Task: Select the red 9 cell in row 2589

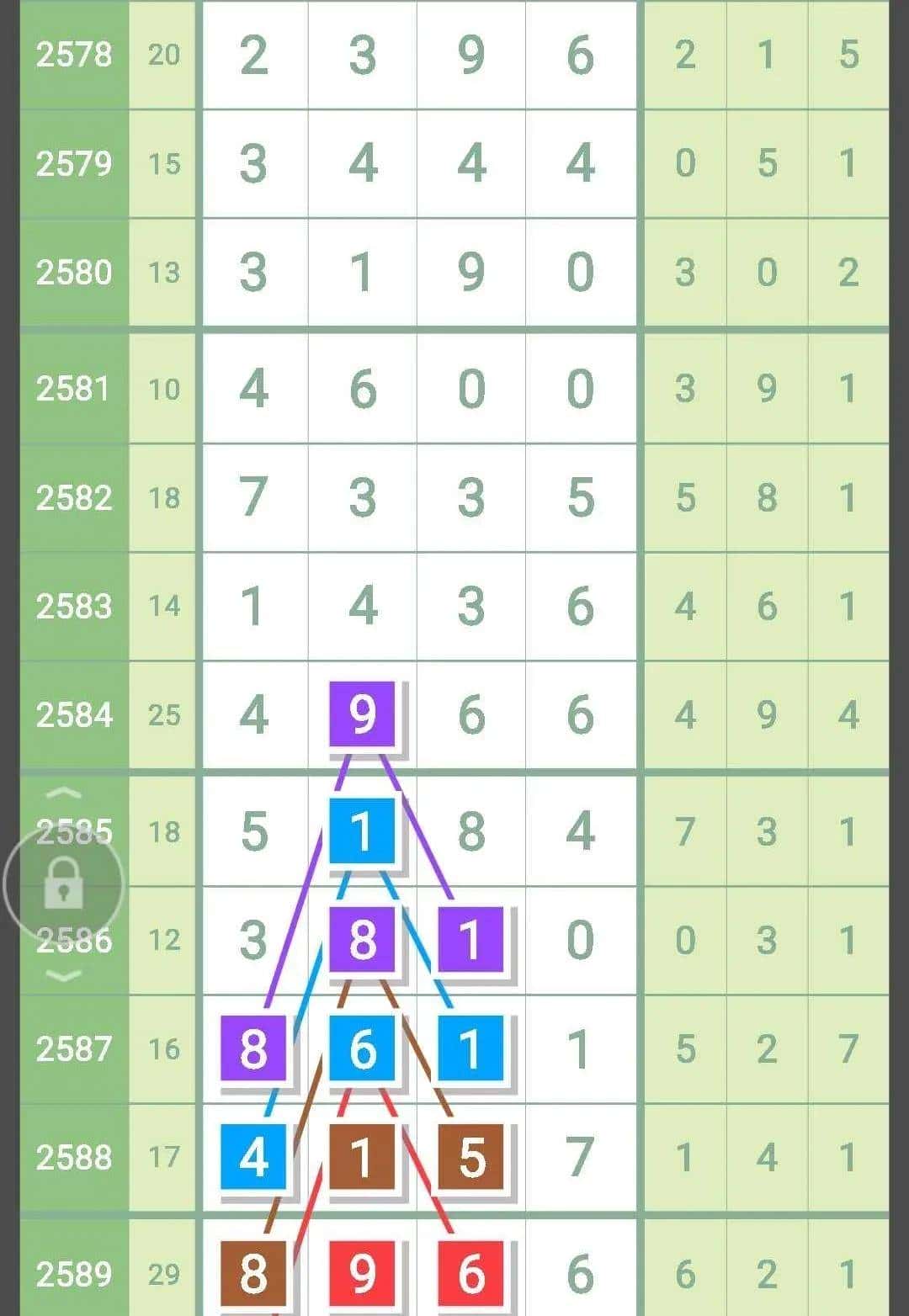Action: pyautogui.click(x=362, y=1273)
